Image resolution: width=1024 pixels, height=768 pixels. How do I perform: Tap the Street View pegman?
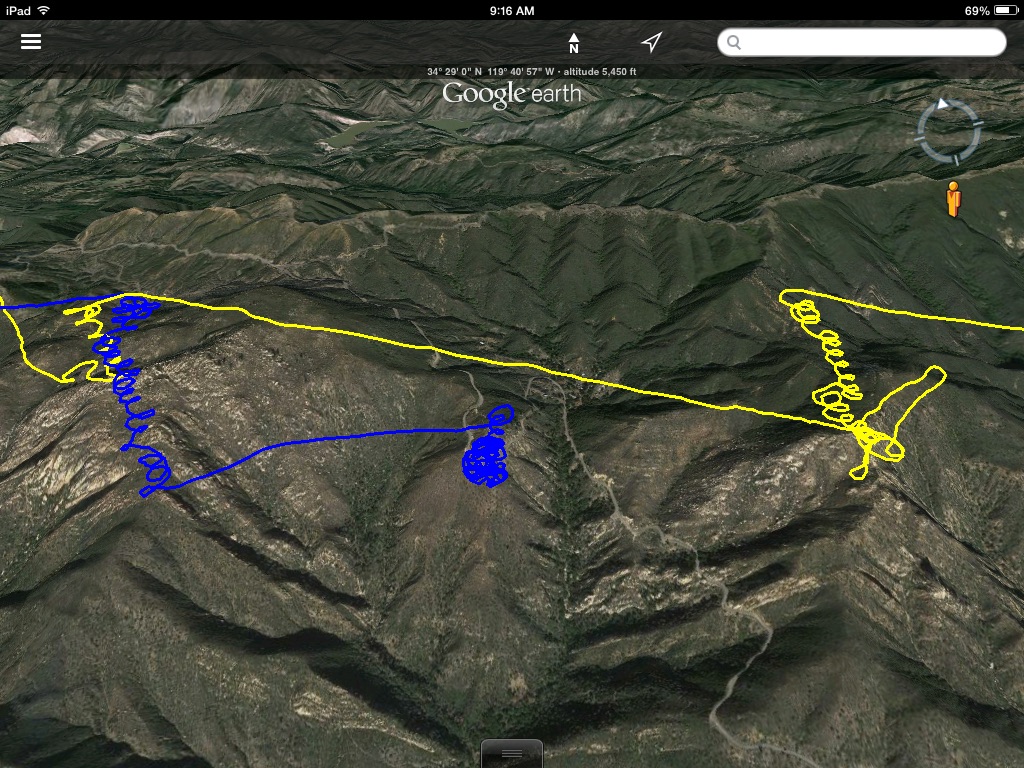[x=954, y=199]
